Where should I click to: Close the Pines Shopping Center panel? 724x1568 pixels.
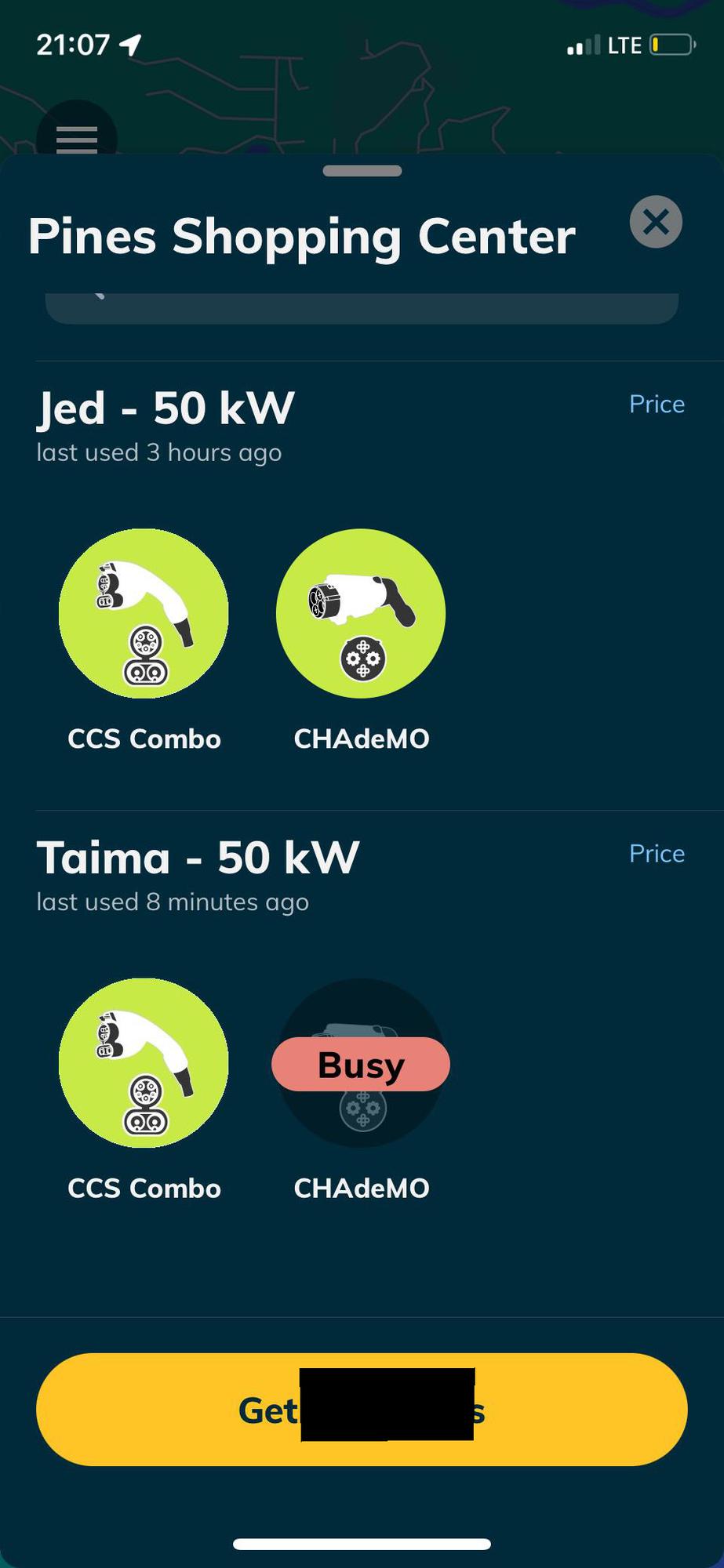point(656,222)
